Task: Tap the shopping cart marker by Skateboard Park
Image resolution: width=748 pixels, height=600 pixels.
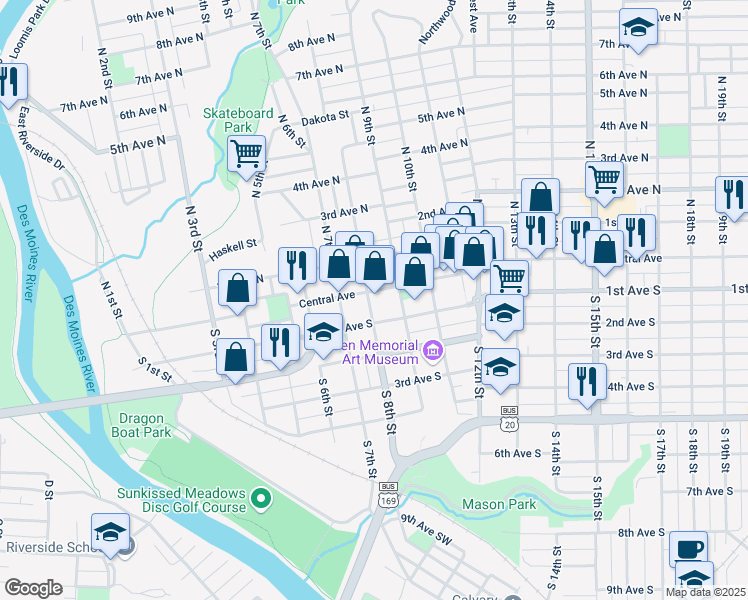Action: [x=245, y=154]
